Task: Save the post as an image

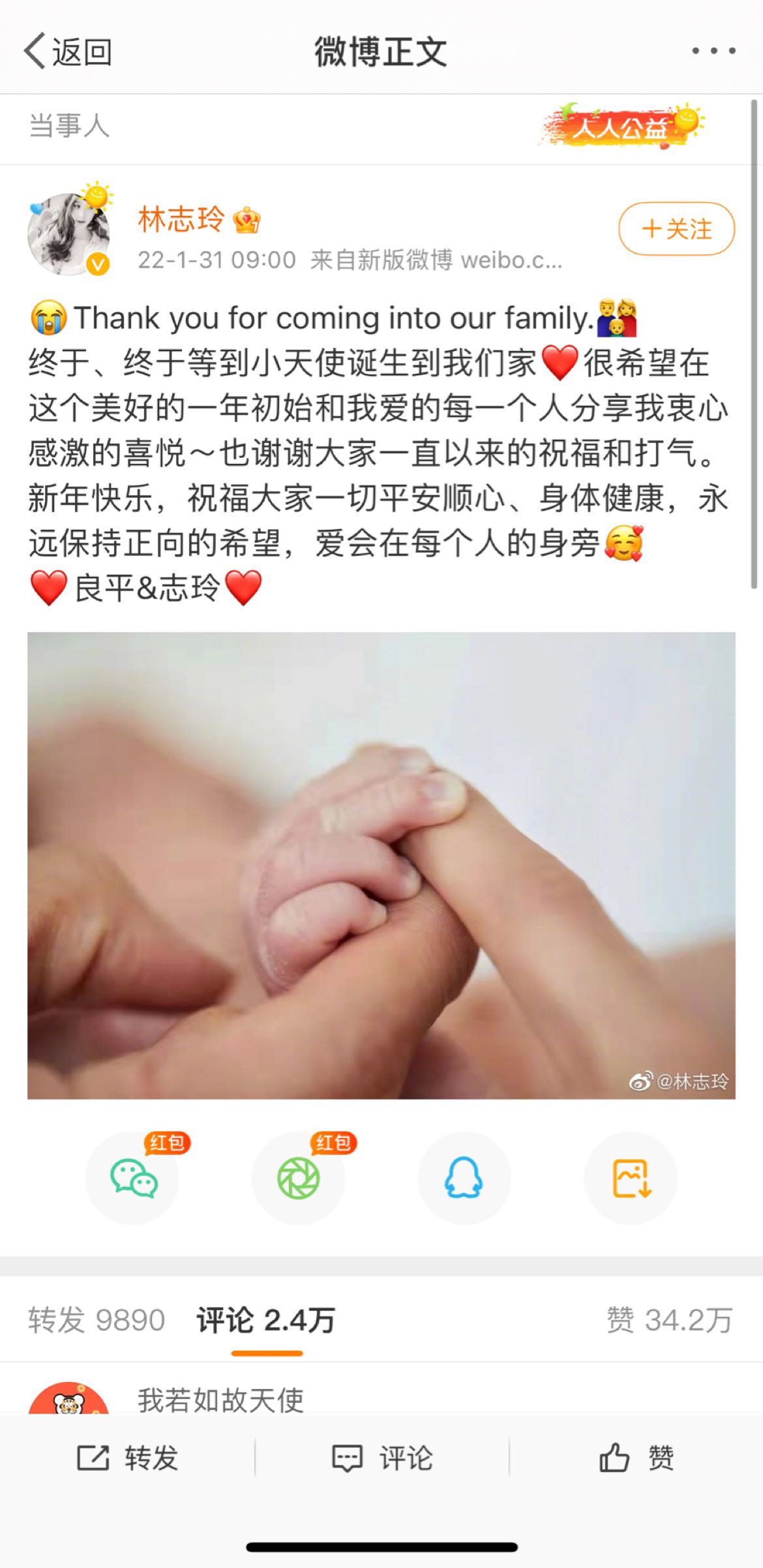Action: coord(631,1178)
